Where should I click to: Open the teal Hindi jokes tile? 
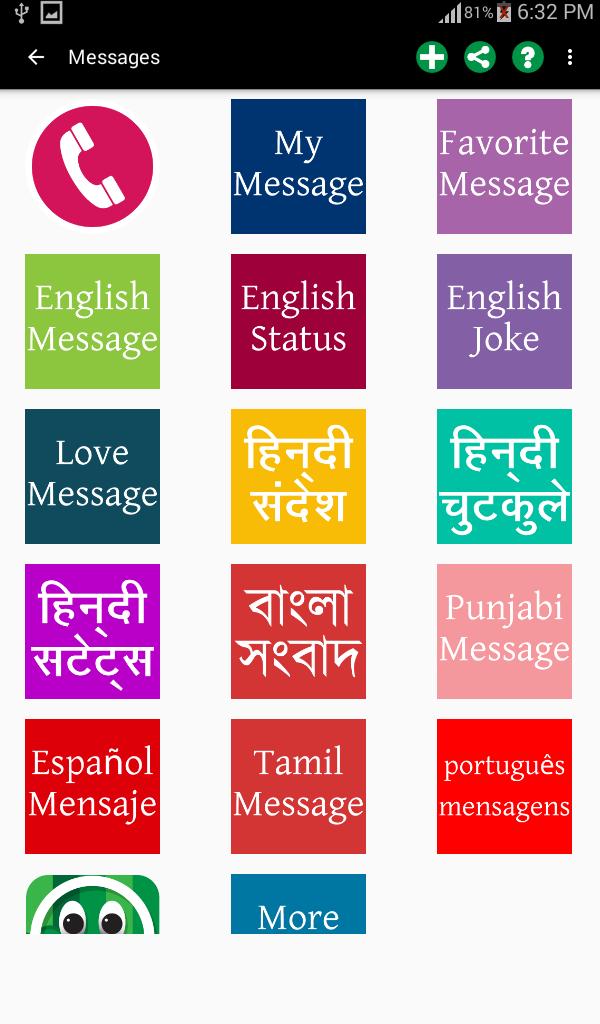pyautogui.click(x=504, y=476)
